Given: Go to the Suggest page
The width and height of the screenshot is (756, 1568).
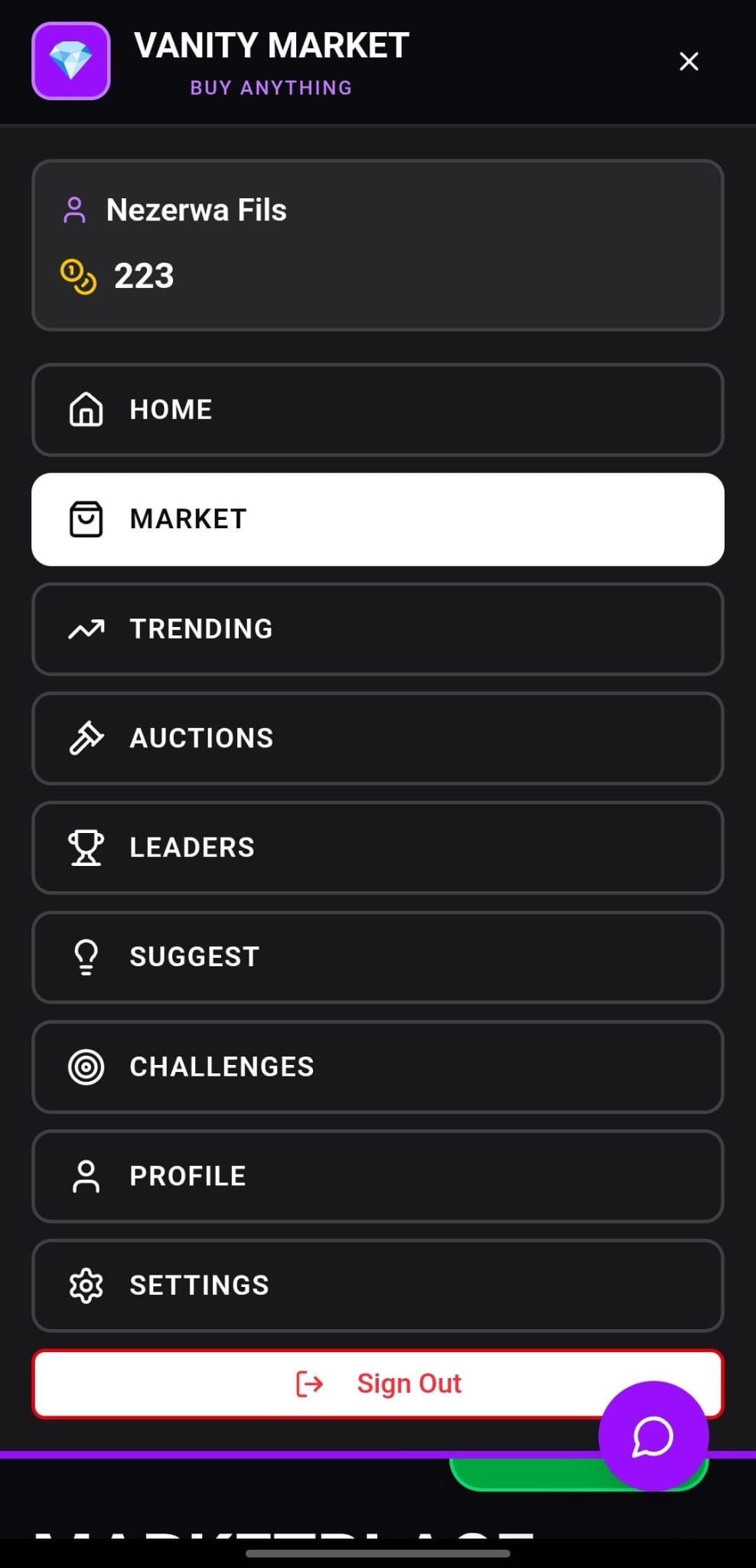Looking at the screenshot, I should (x=377, y=957).
